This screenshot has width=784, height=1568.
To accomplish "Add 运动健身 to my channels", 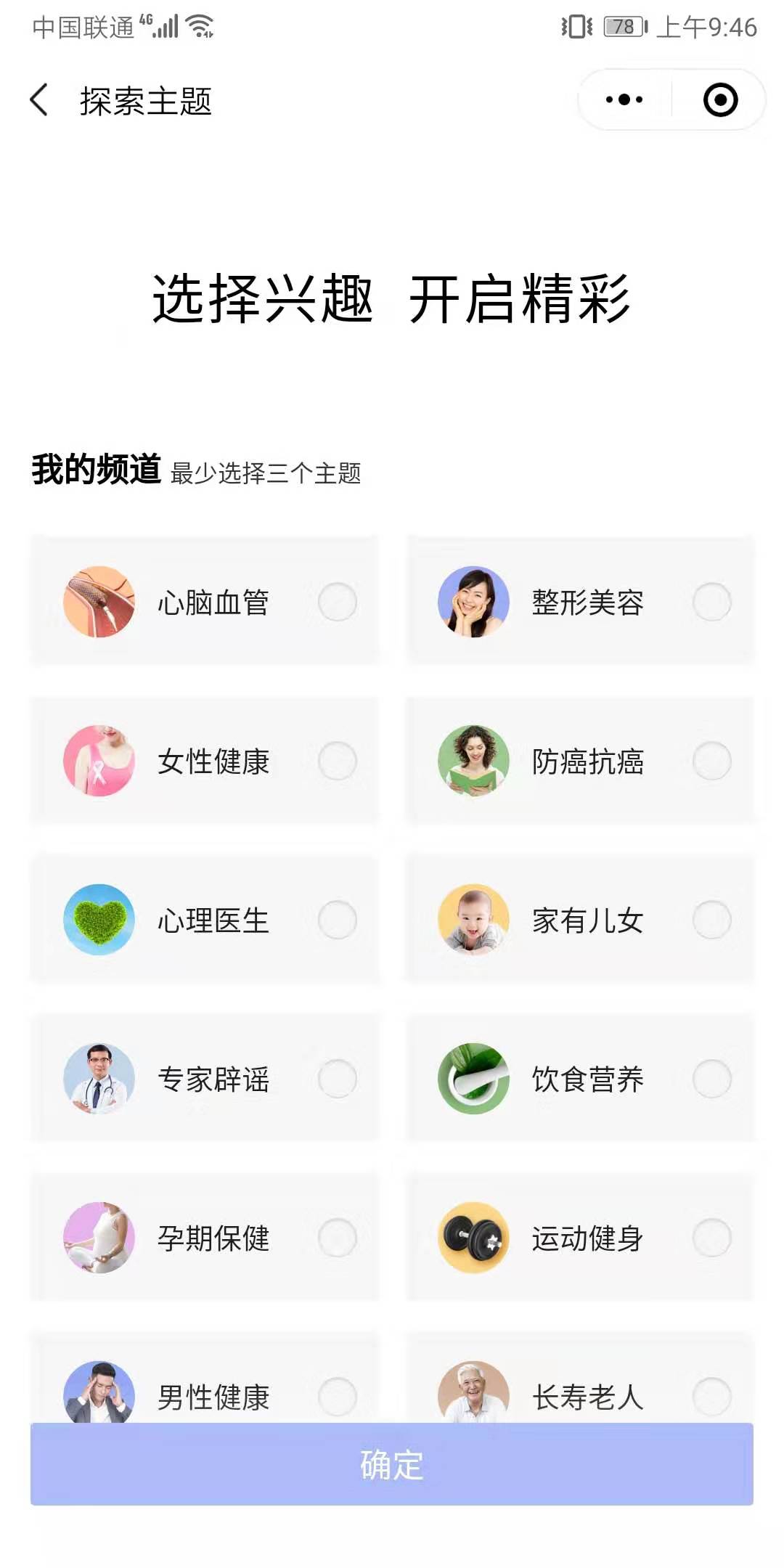I will pyautogui.click(x=711, y=1238).
